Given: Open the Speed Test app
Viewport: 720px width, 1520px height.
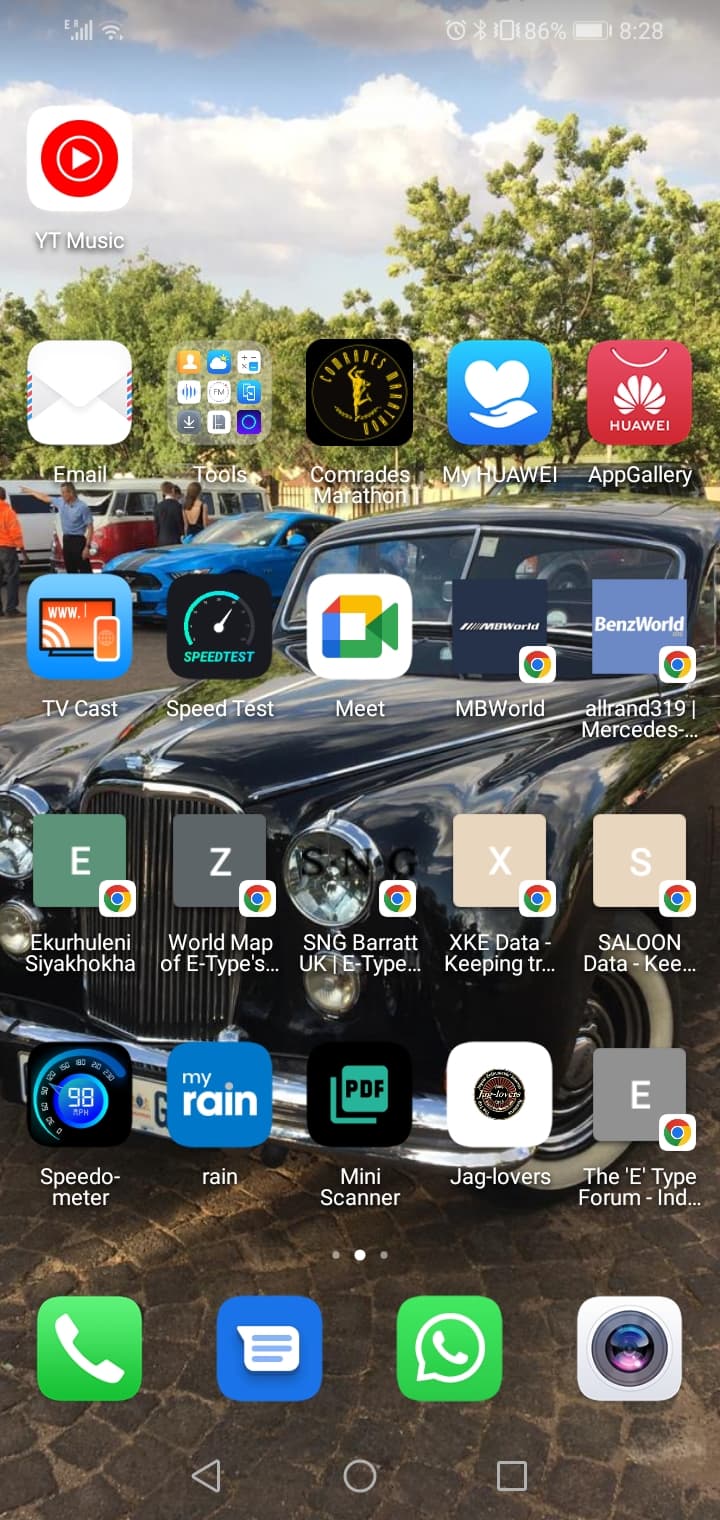Looking at the screenshot, I should click(219, 627).
